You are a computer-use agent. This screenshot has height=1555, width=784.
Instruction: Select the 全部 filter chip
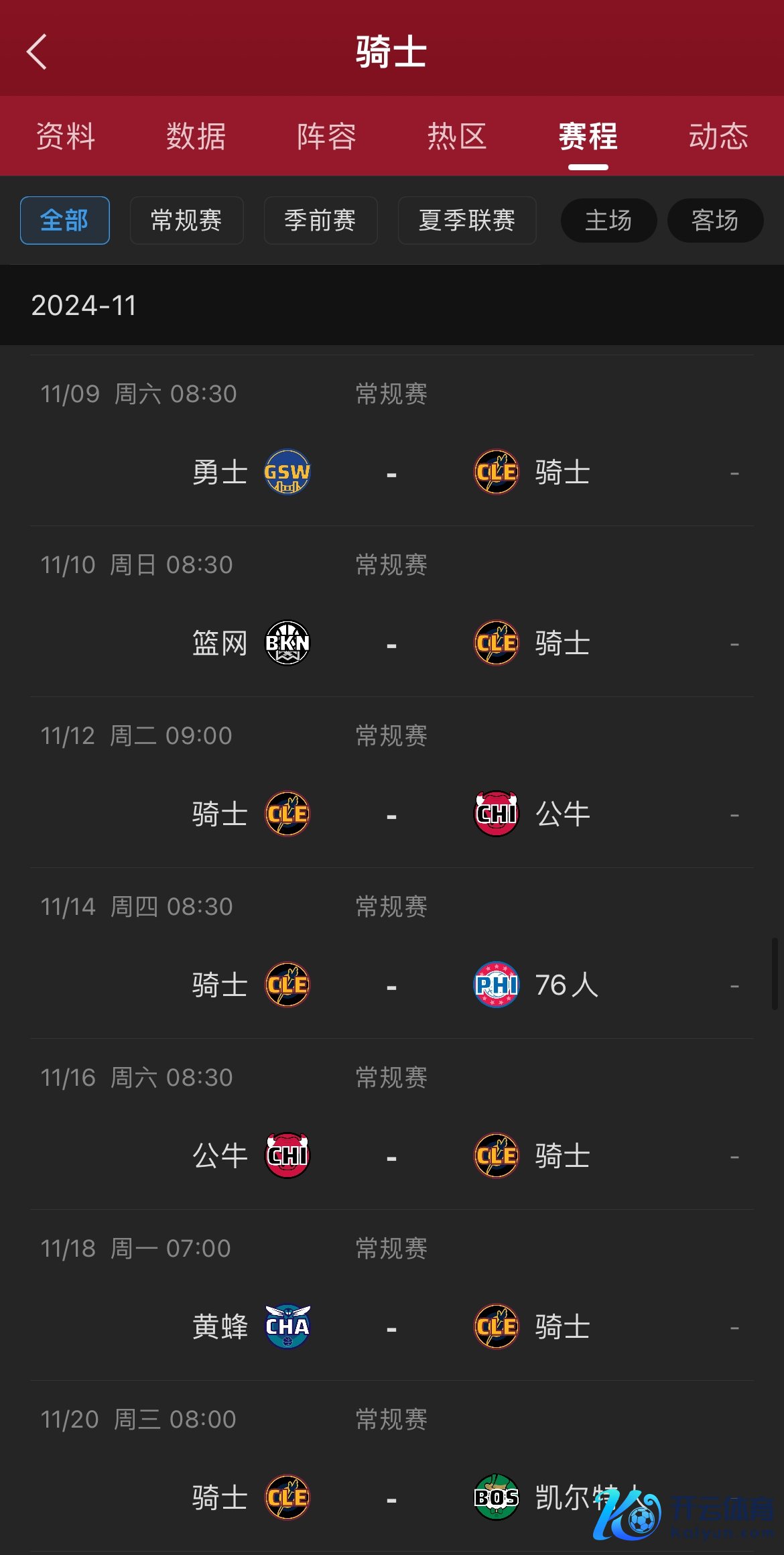(65, 221)
